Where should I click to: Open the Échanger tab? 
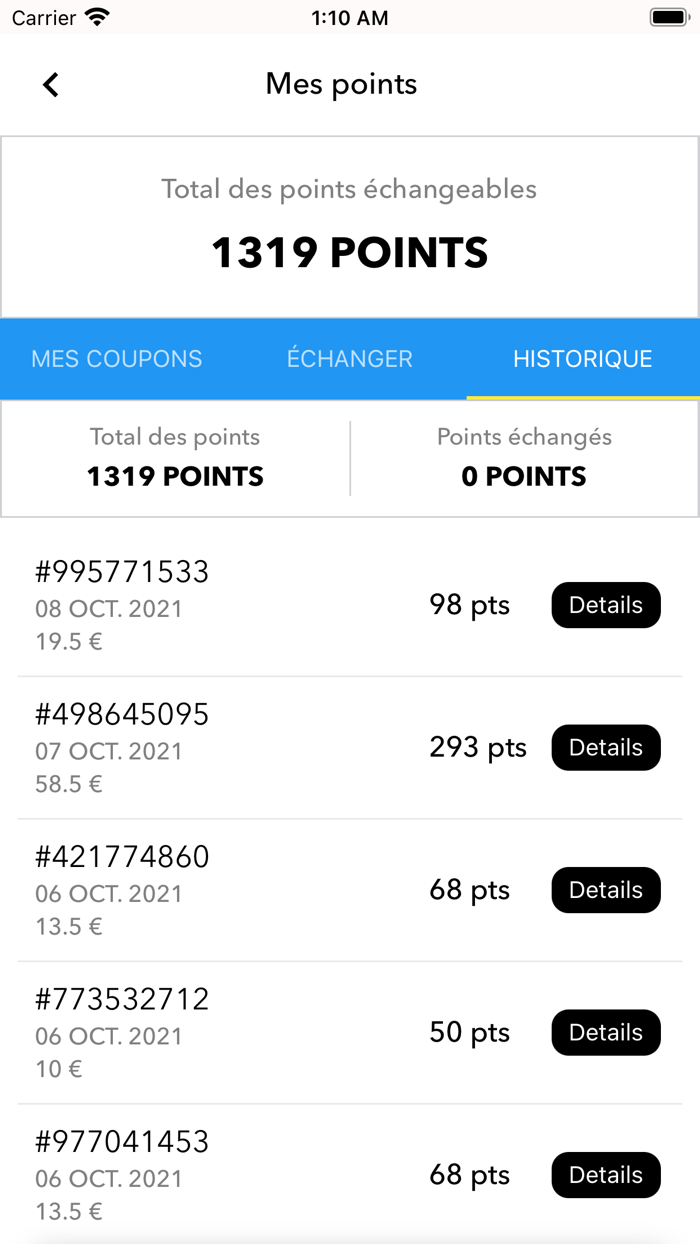coord(350,359)
